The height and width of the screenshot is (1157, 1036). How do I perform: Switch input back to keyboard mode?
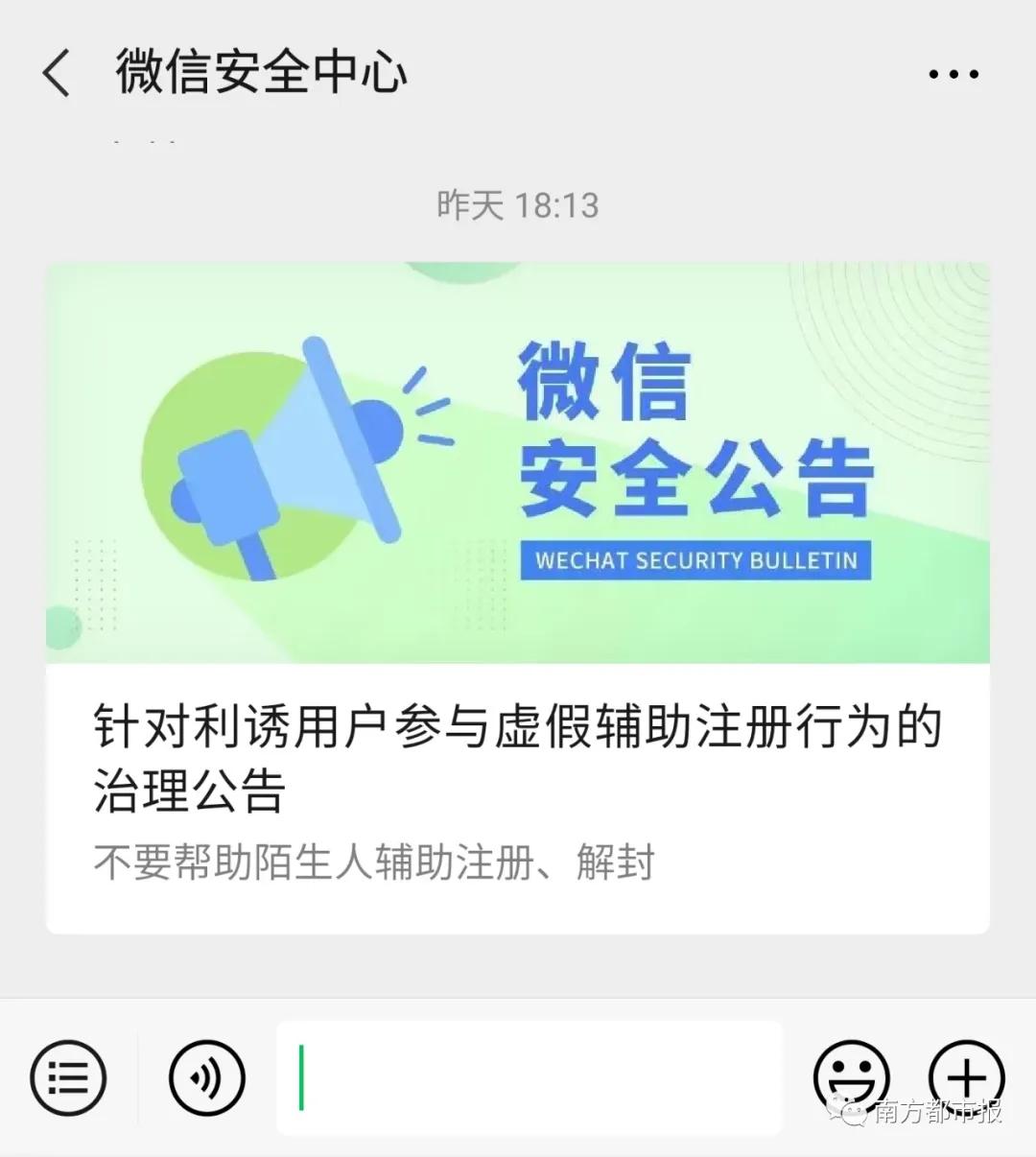pyautogui.click(x=206, y=1077)
